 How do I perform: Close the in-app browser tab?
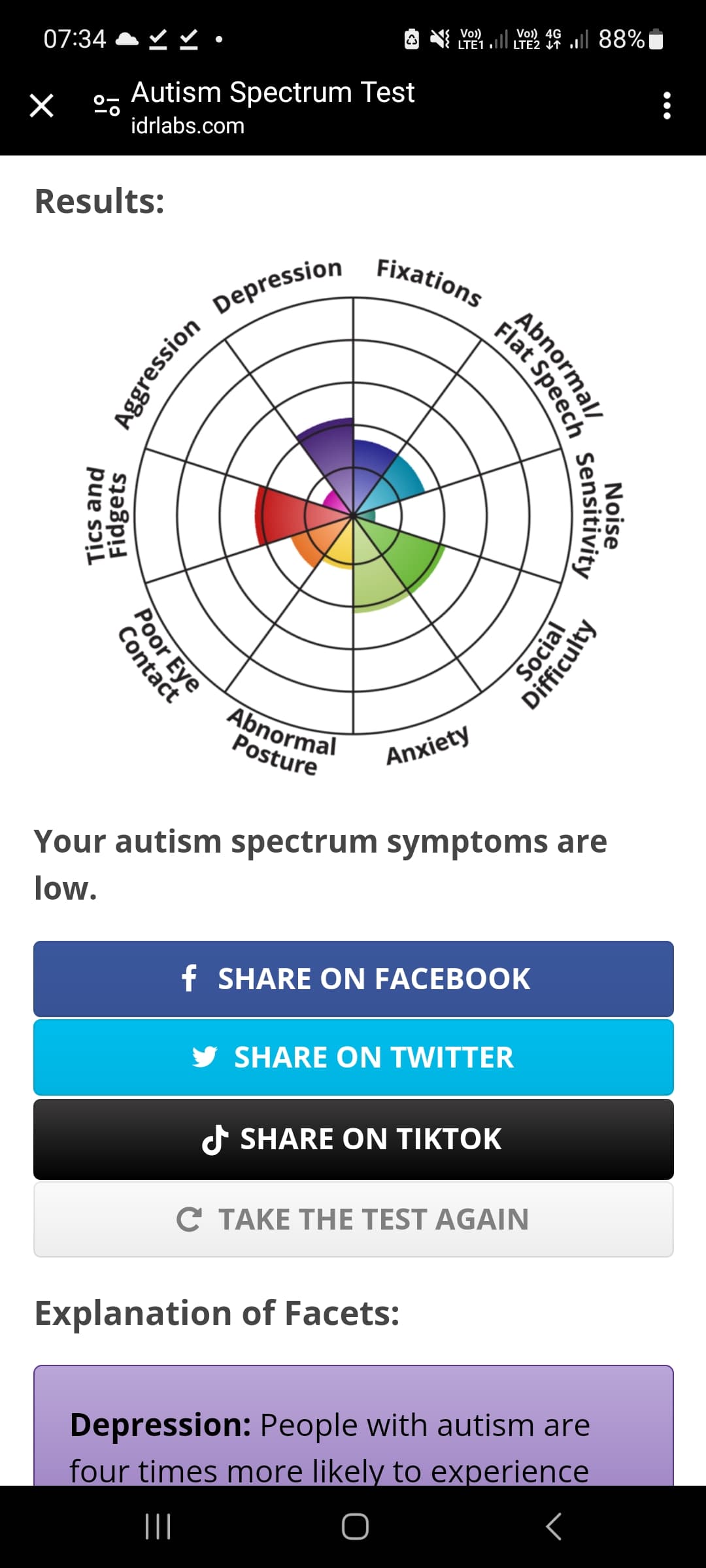click(42, 105)
